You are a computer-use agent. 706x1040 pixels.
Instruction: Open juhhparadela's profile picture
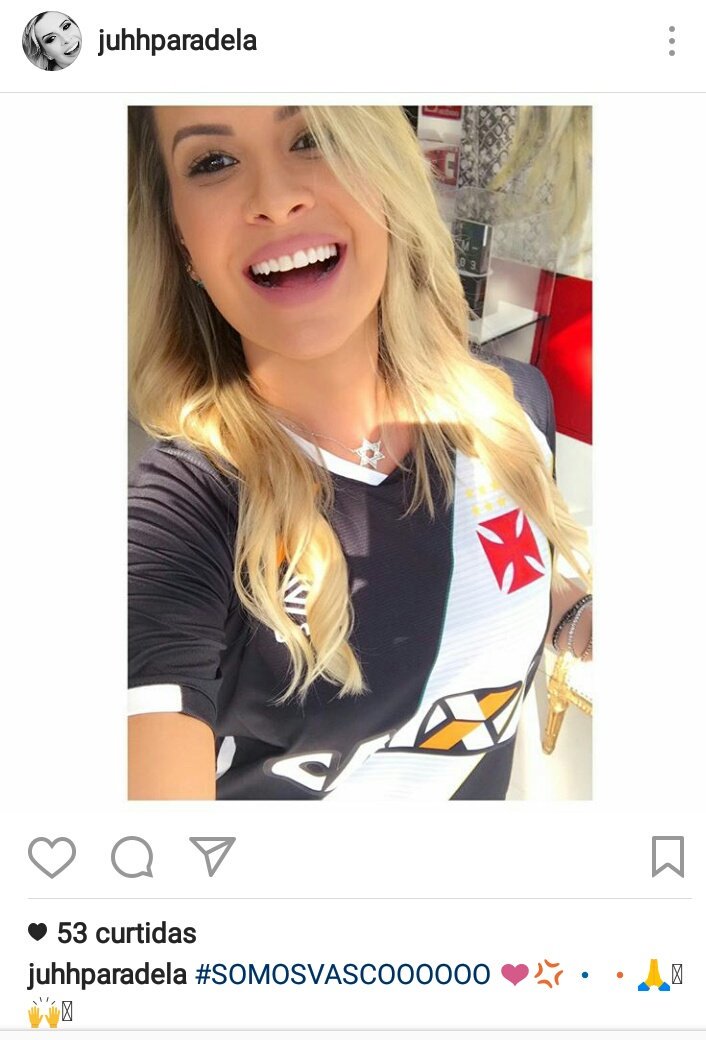(x=52, y=41)
